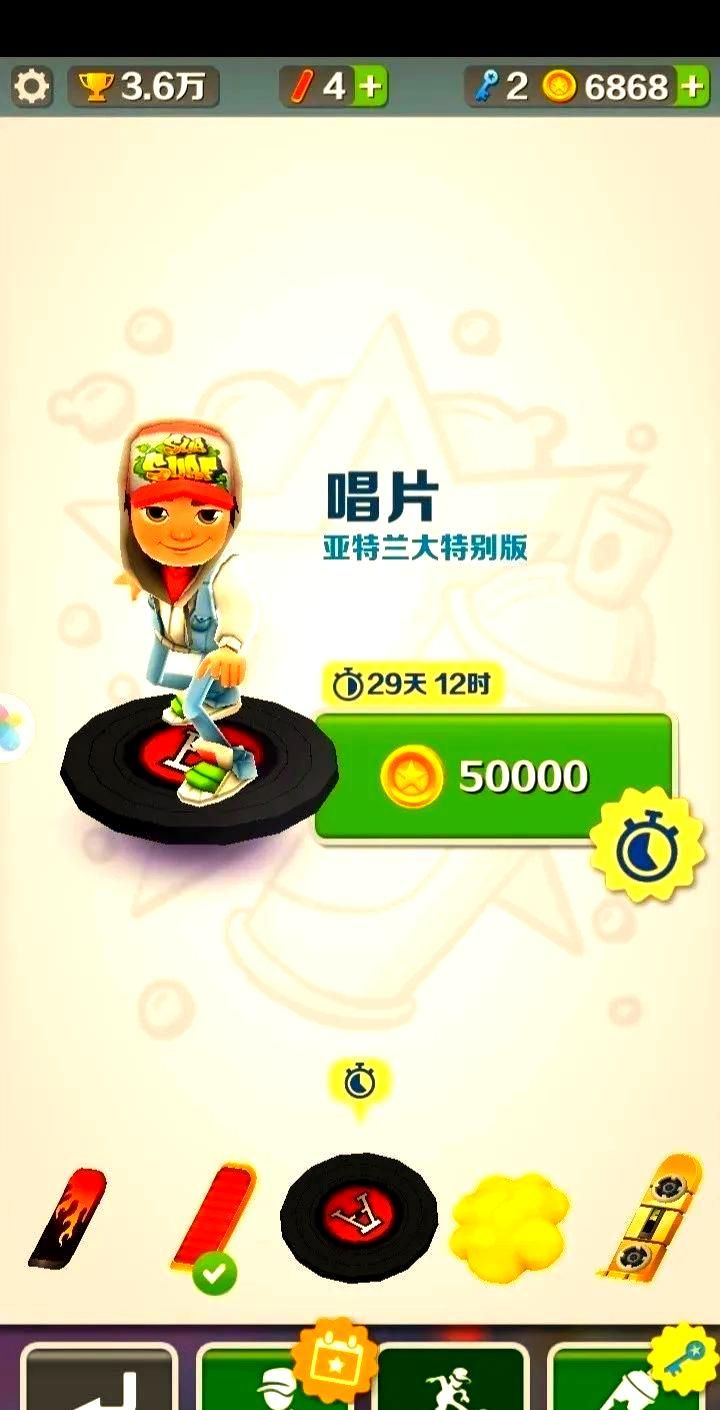Switch to the running character tab
This screenshot has width=720, height=1410.
(x=452, y=1382)
